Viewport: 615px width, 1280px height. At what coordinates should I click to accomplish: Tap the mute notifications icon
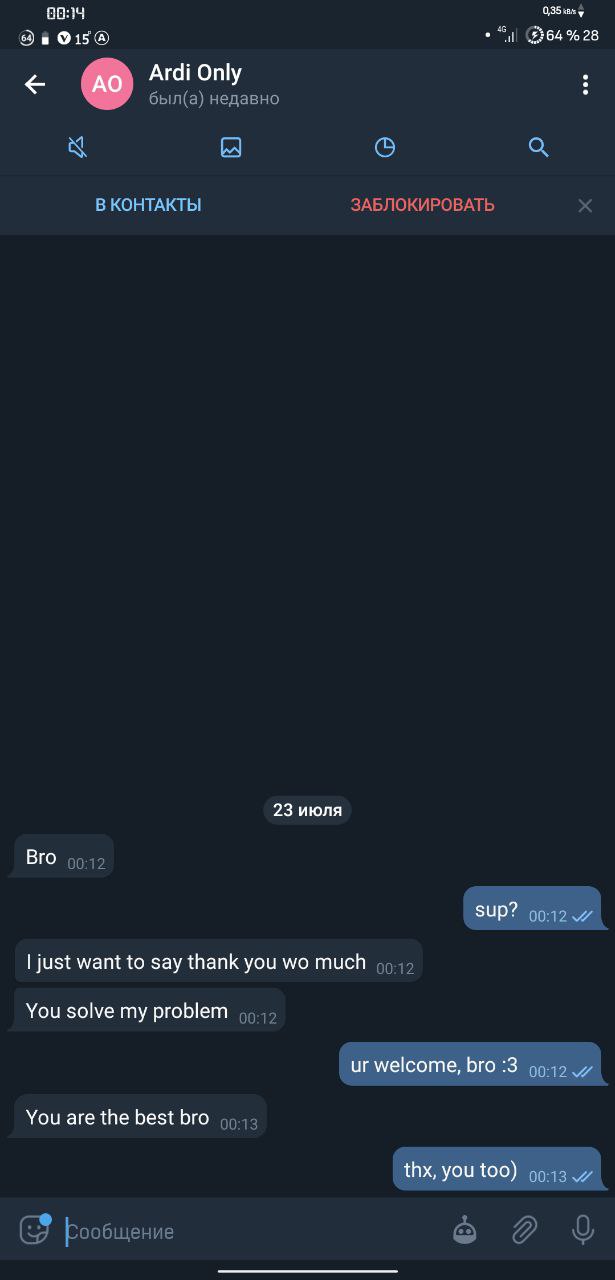77,148
